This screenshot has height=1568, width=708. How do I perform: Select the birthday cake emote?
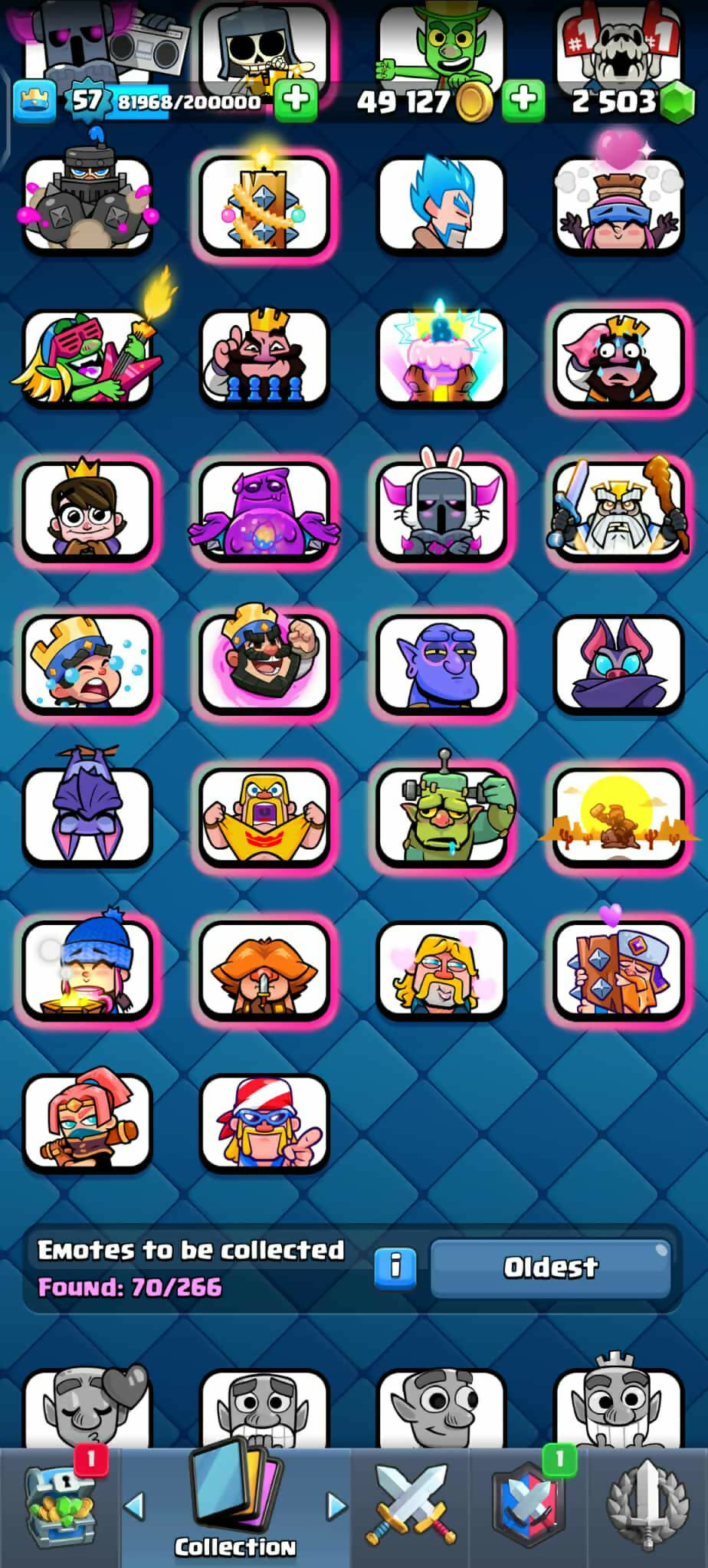441,357
